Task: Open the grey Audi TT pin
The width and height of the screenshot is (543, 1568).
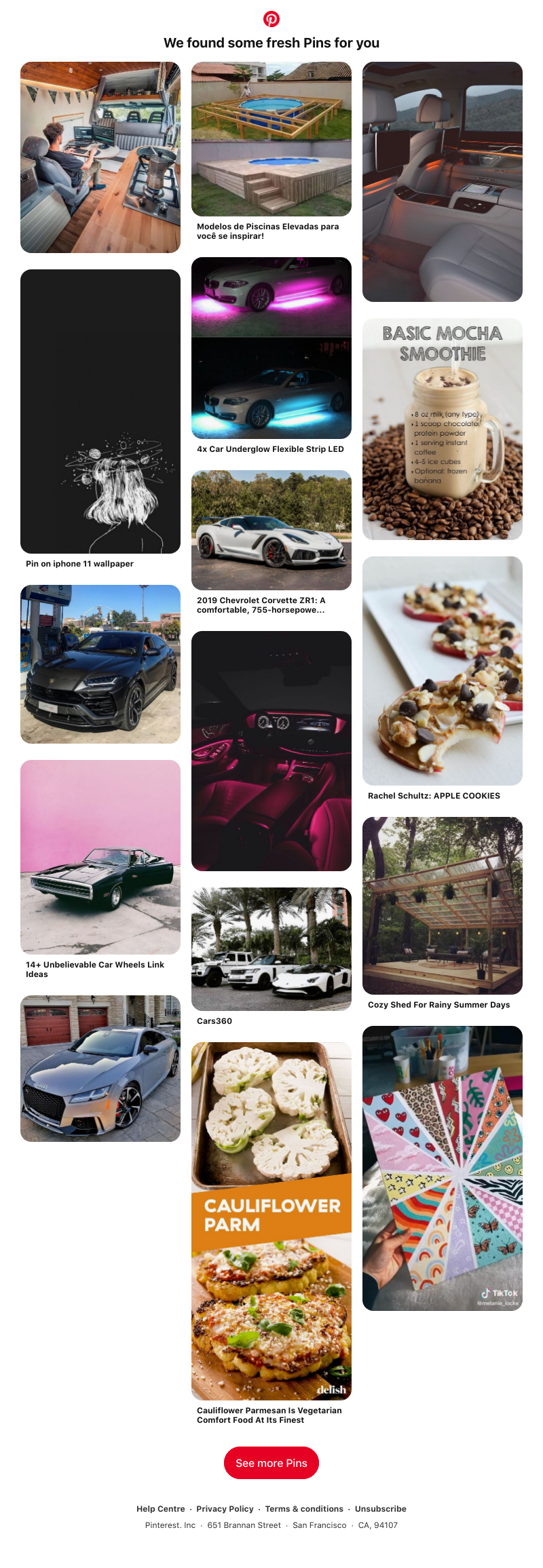Action: click(x=100, y=1068)
